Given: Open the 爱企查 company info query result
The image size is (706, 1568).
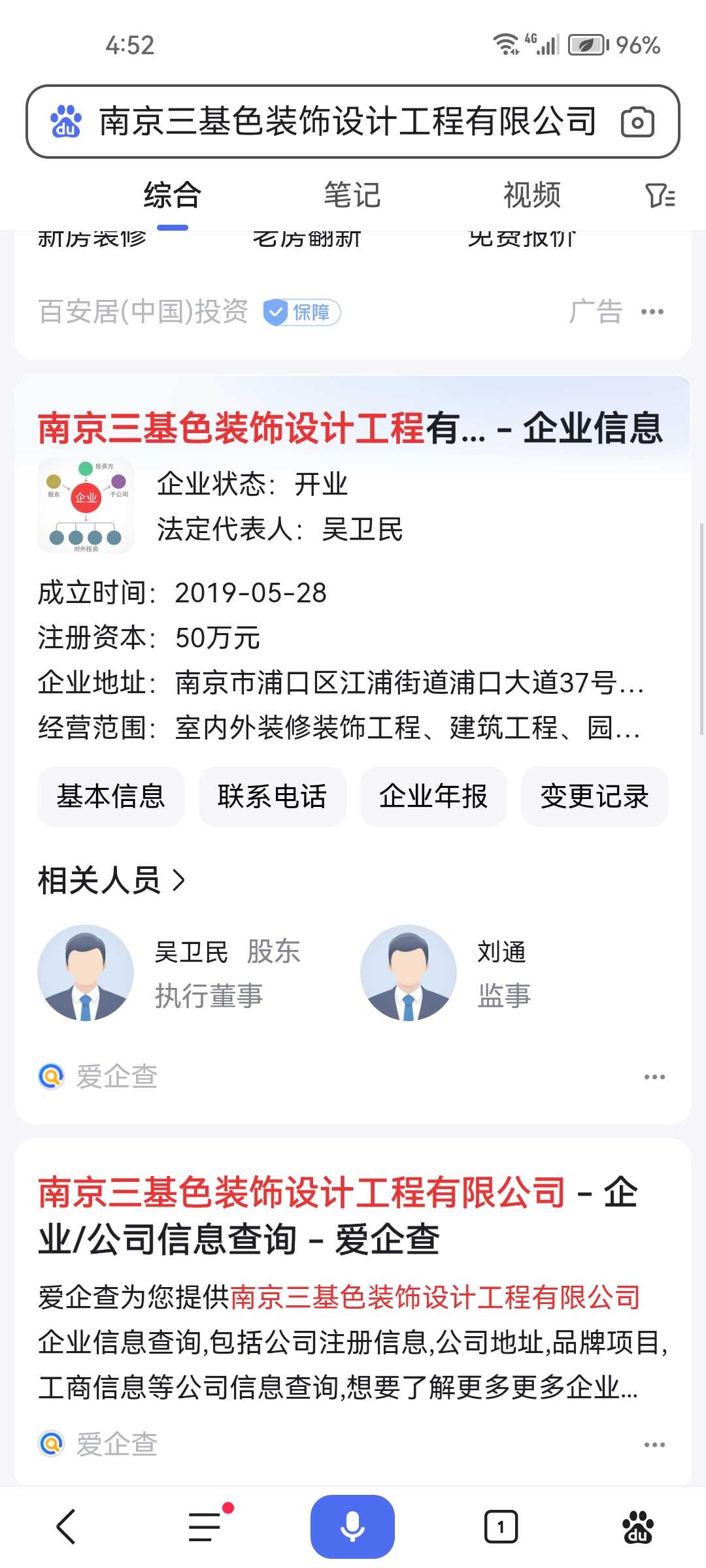Looking at the screenshot, I should pos(338,1215).
